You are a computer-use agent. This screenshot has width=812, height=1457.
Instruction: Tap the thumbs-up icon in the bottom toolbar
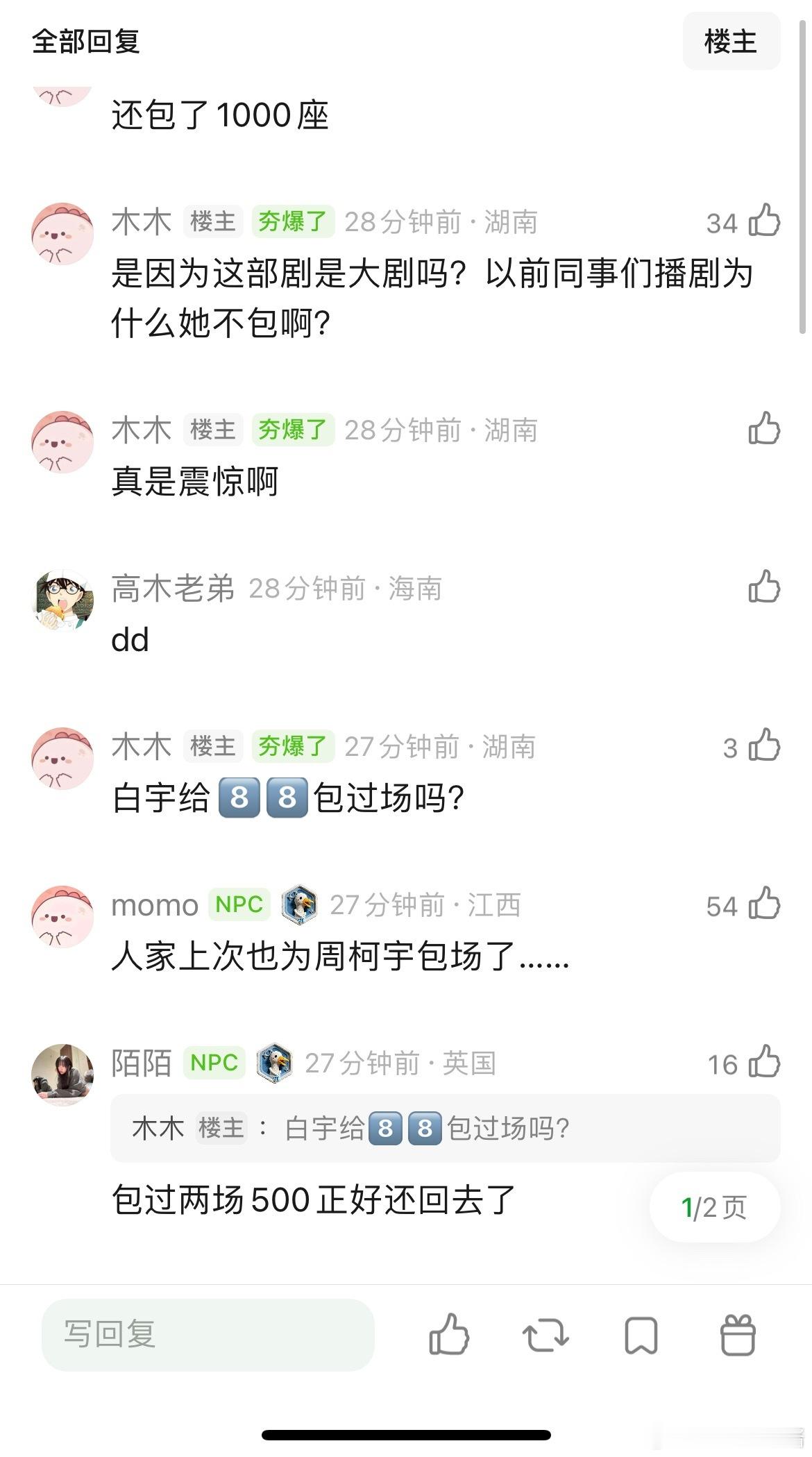(448, 1336)
